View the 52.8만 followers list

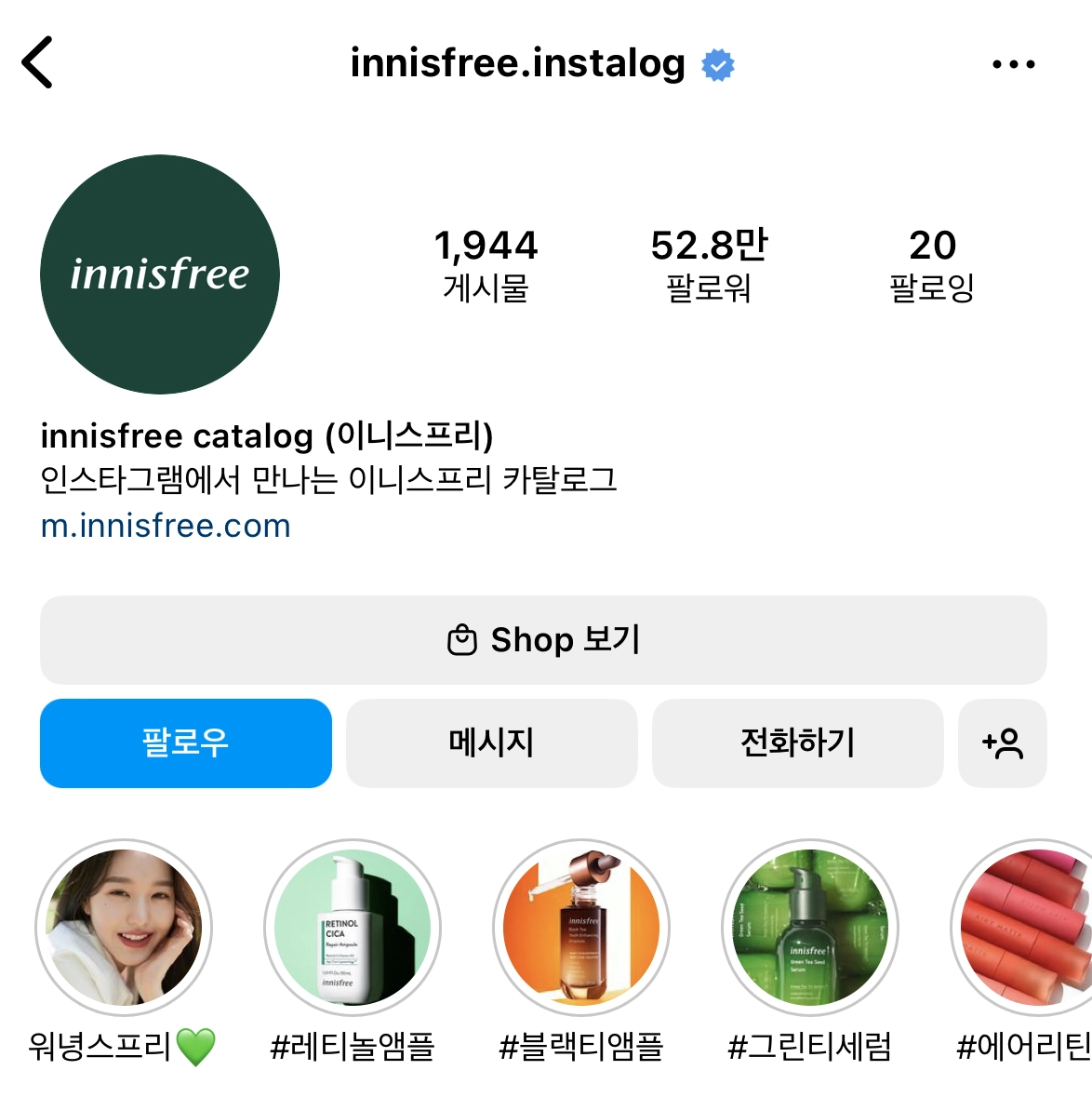(709, 265)
